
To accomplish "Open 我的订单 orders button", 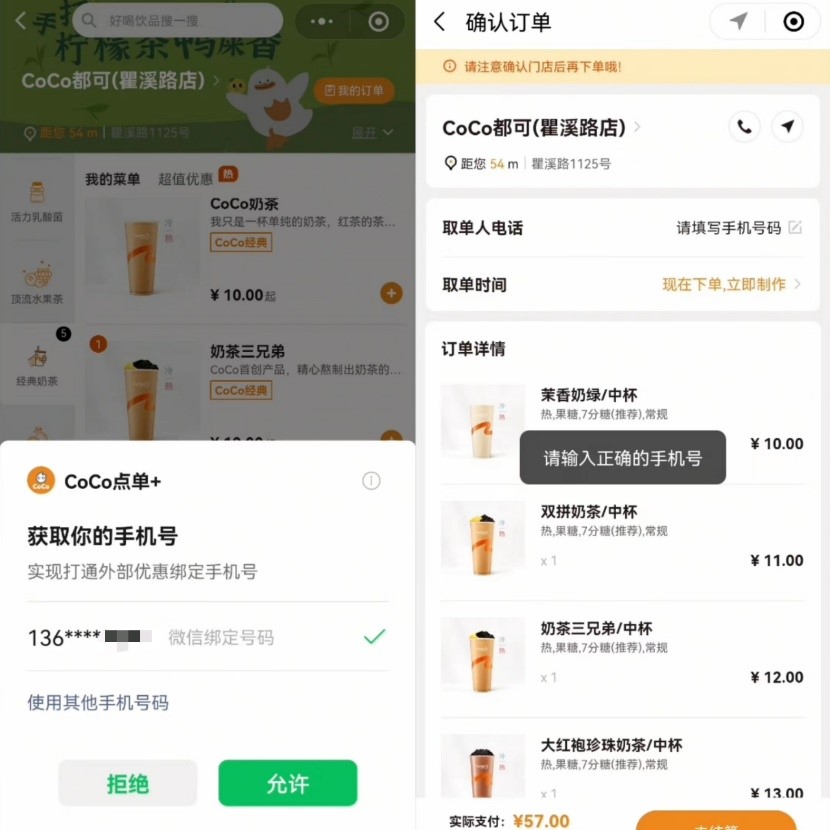I will tap(354, 91).
